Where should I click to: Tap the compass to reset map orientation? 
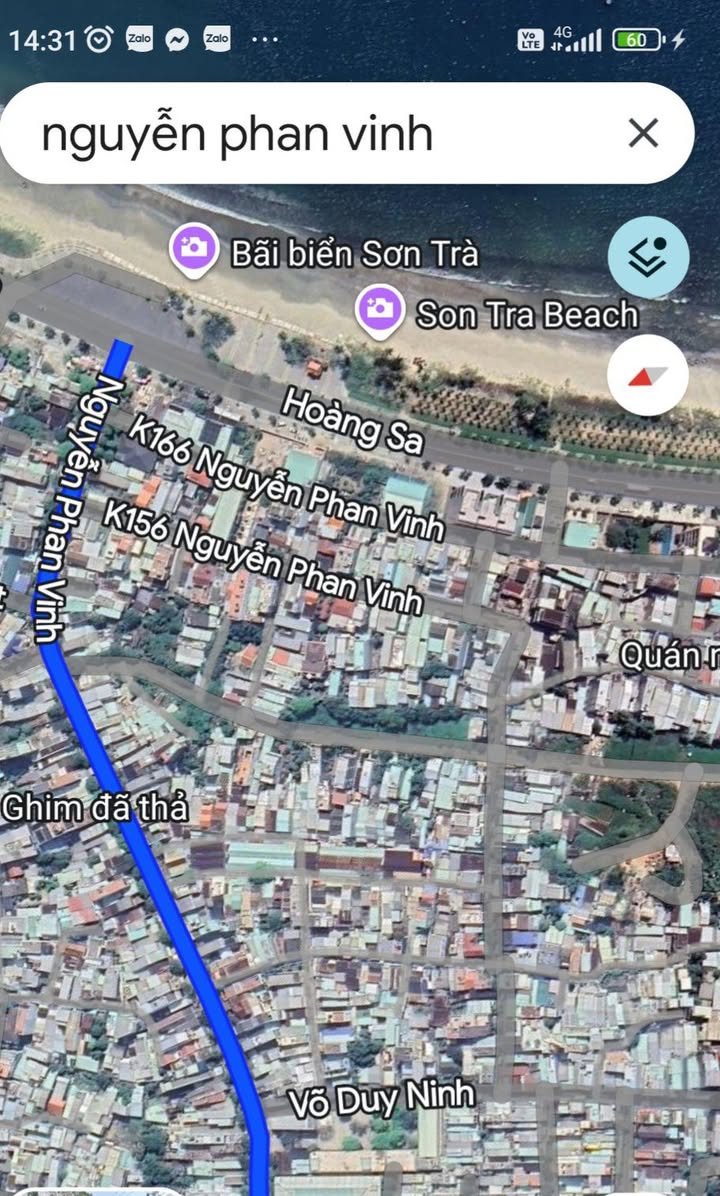pyautogui.click(x=647, y=375)
